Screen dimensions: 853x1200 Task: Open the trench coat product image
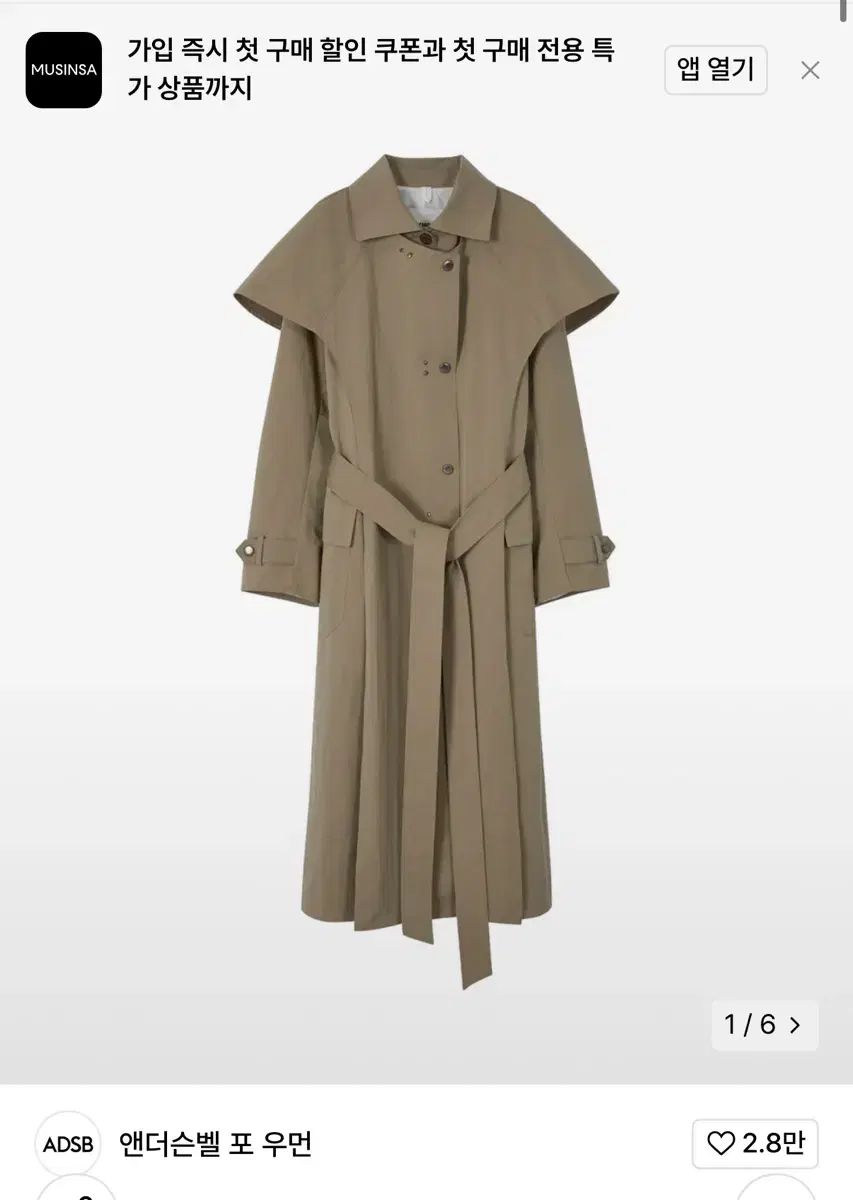pyautogui.click(x=426, y=570)
